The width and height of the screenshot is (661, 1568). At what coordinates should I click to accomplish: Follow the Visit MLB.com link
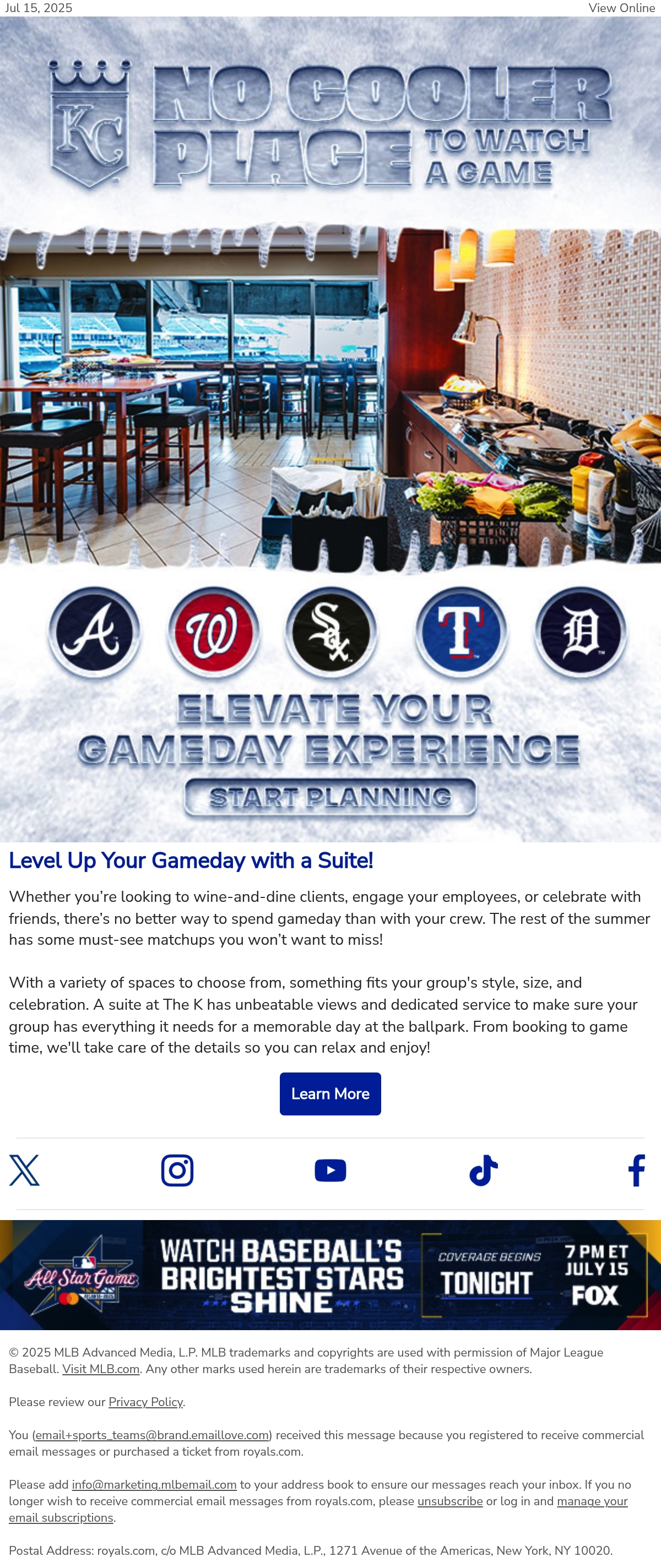click(x=101, y=1369)
